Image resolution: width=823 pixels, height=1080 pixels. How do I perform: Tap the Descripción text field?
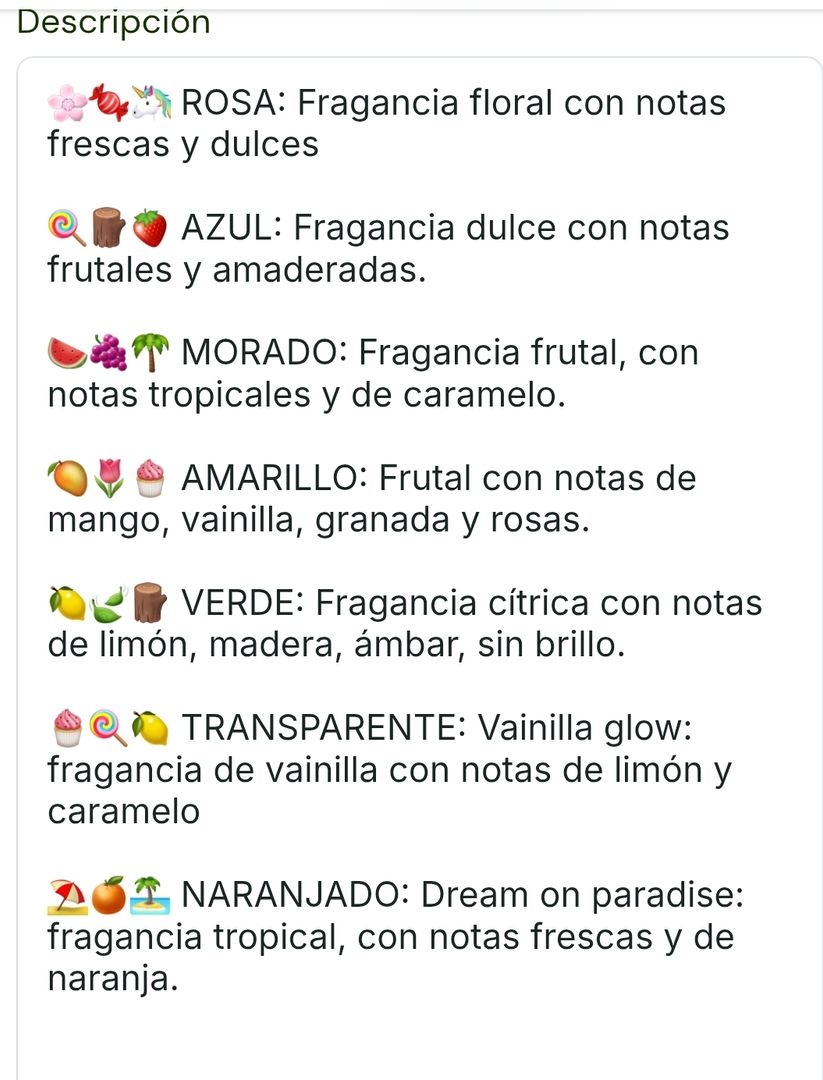(x=420, y=560)
